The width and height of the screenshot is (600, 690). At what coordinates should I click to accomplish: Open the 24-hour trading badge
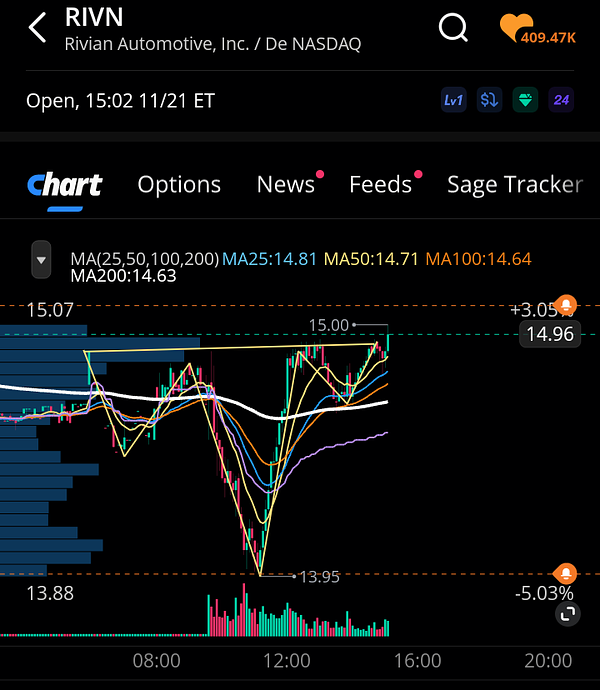[x=561, y=100]
